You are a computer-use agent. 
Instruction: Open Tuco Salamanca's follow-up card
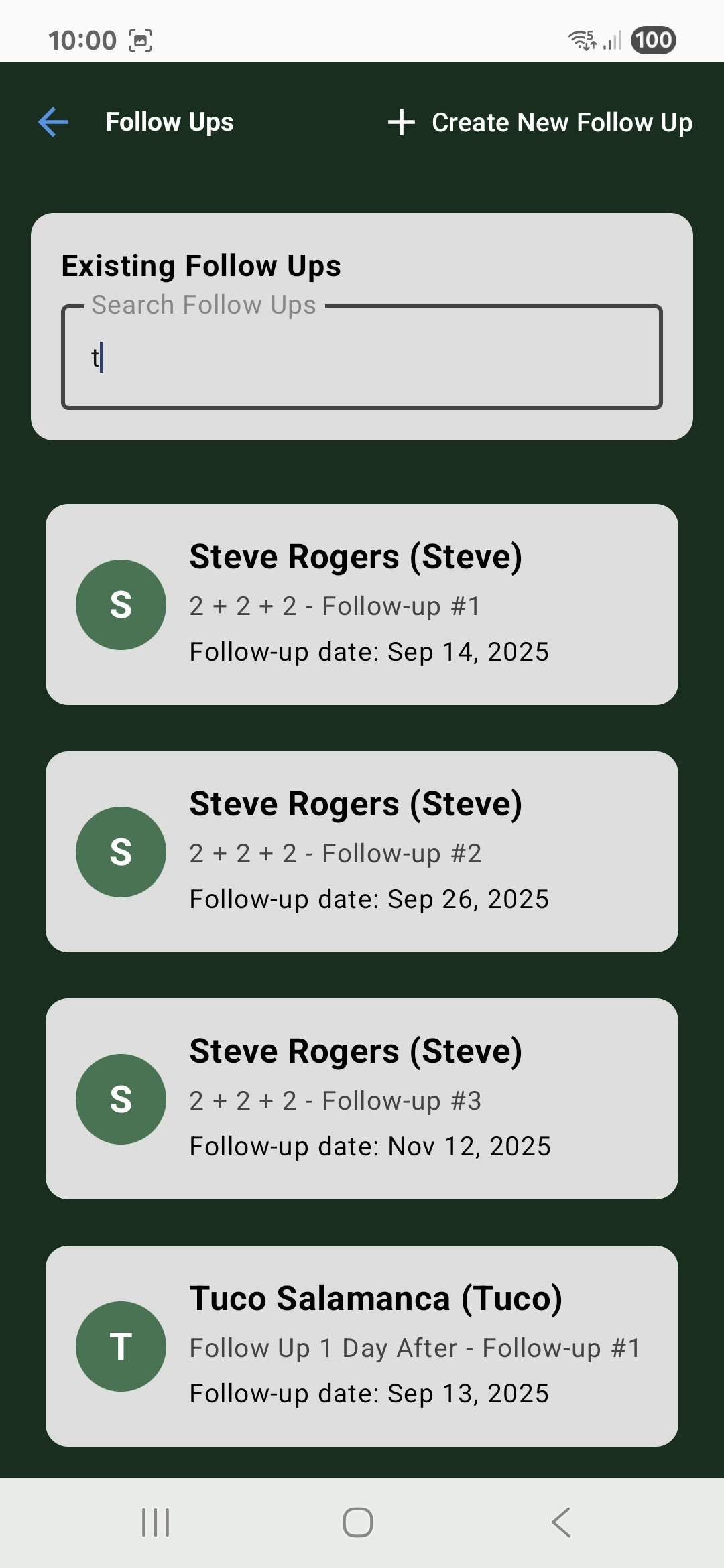click(x=362, y=1346)
